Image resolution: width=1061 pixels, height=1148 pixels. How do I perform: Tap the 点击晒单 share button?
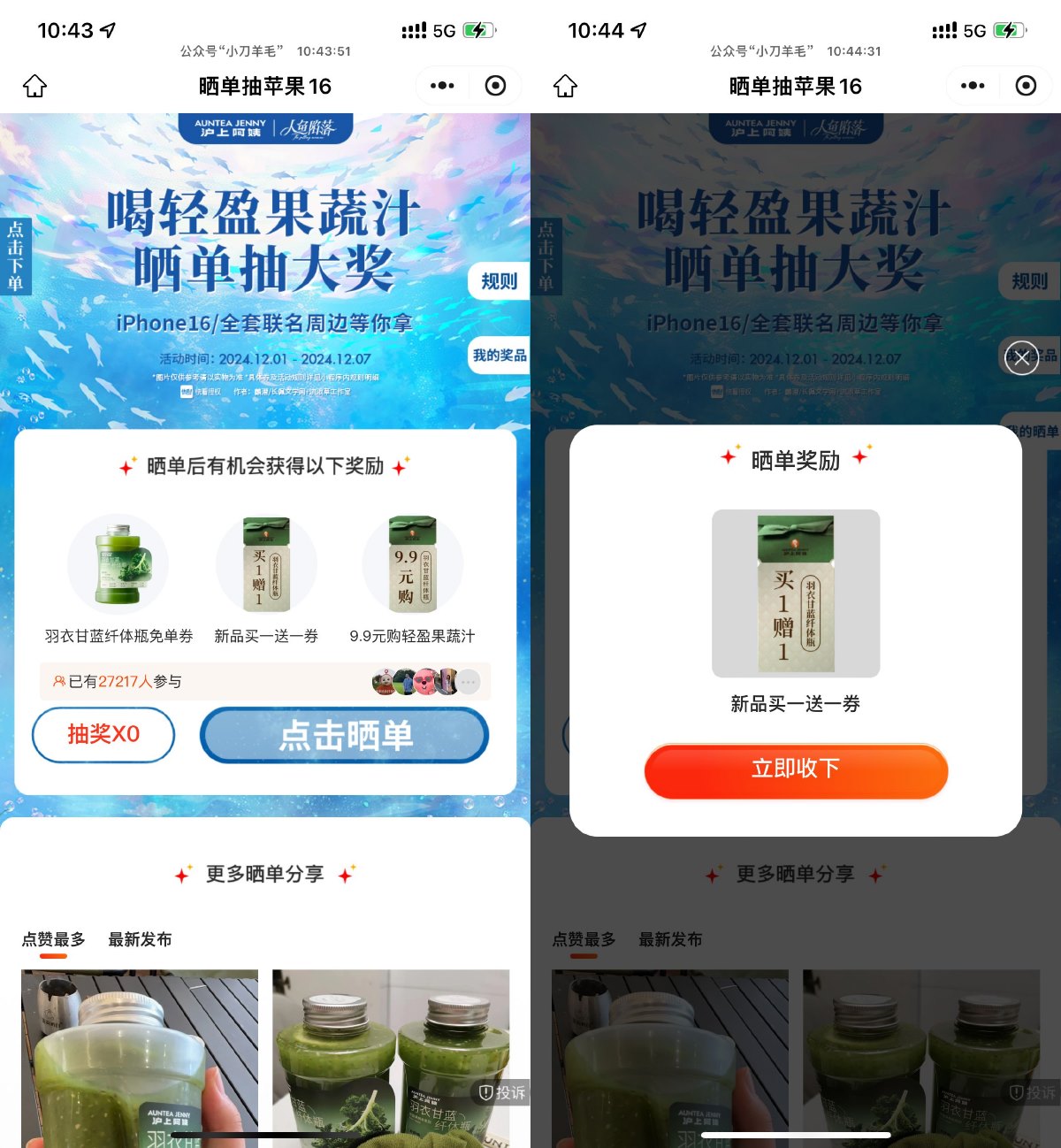coord(344,735)
